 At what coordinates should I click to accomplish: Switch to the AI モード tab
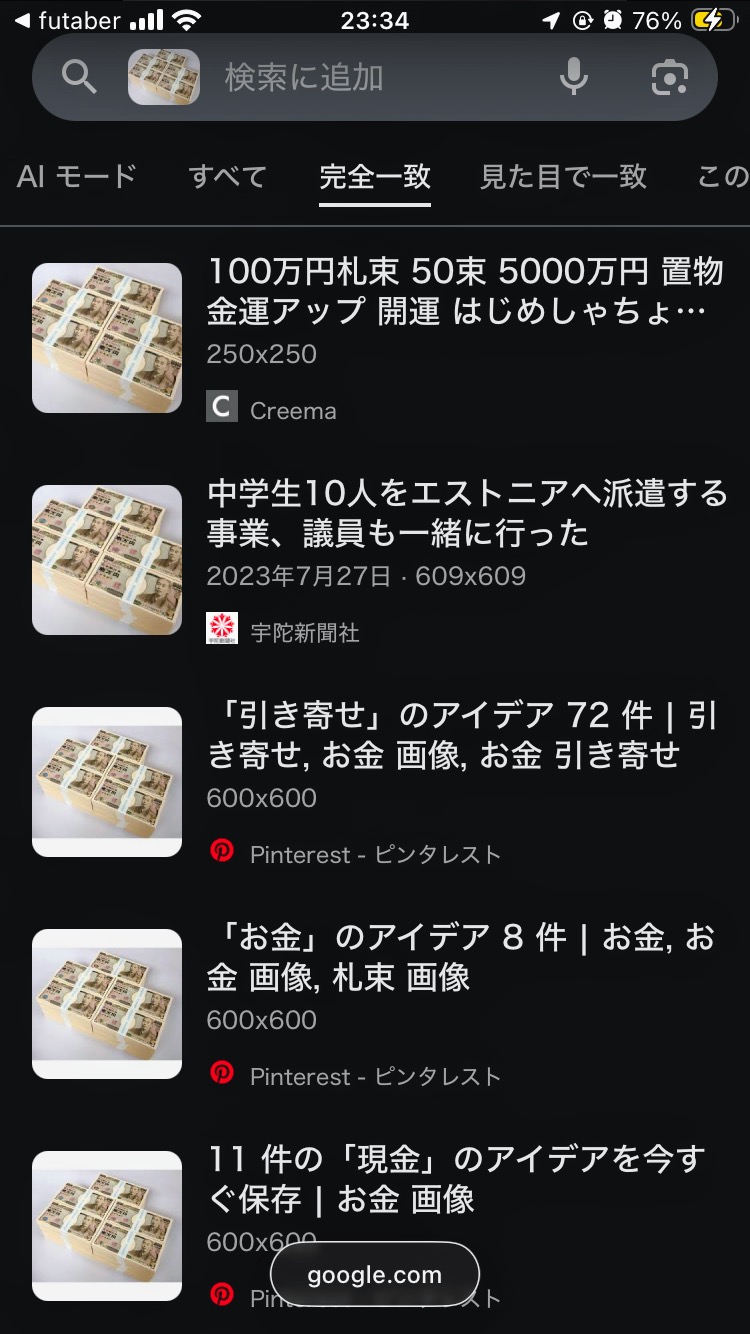(x=77, y=177)
